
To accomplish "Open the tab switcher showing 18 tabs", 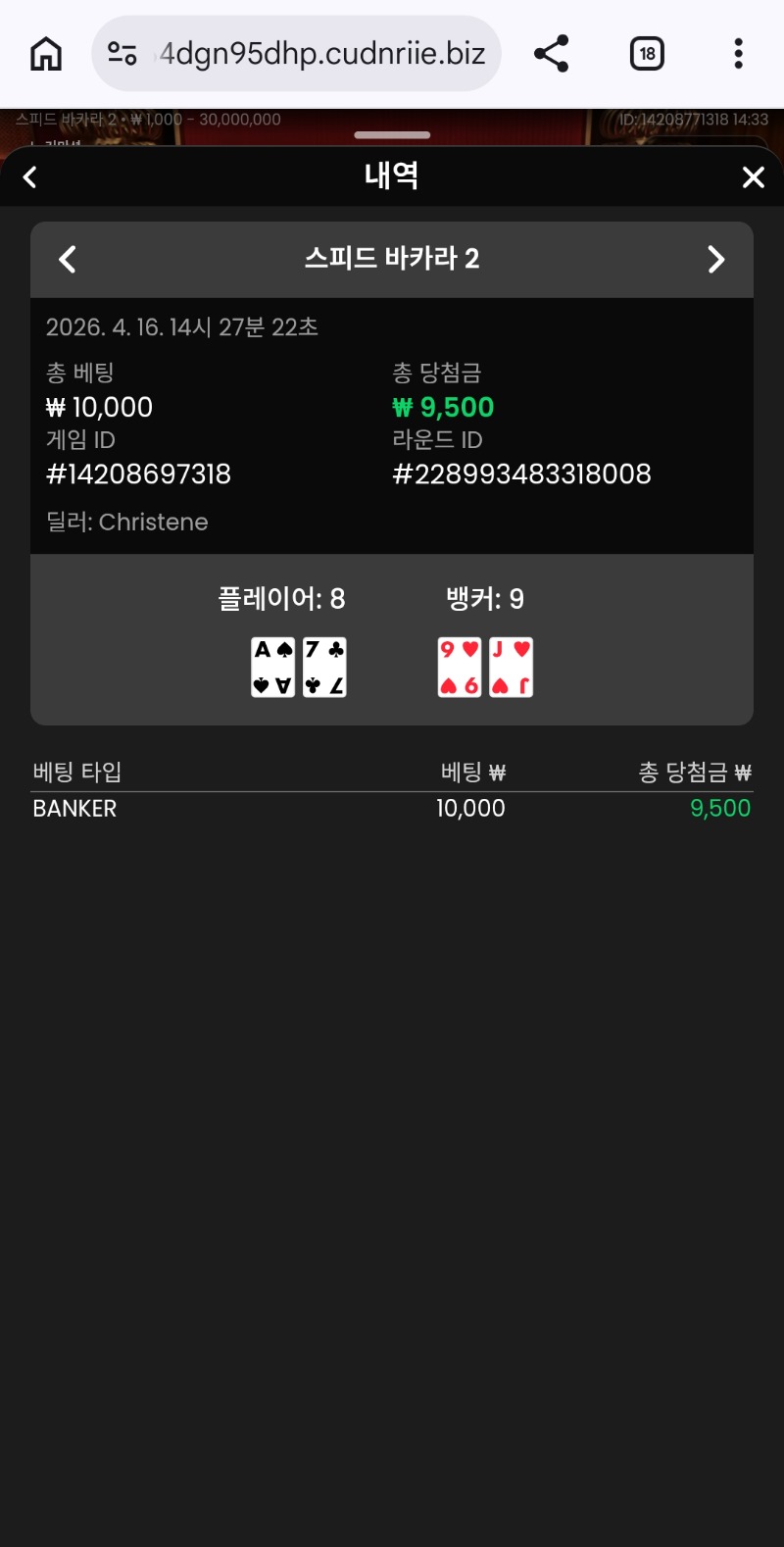I will pos(647,54).
